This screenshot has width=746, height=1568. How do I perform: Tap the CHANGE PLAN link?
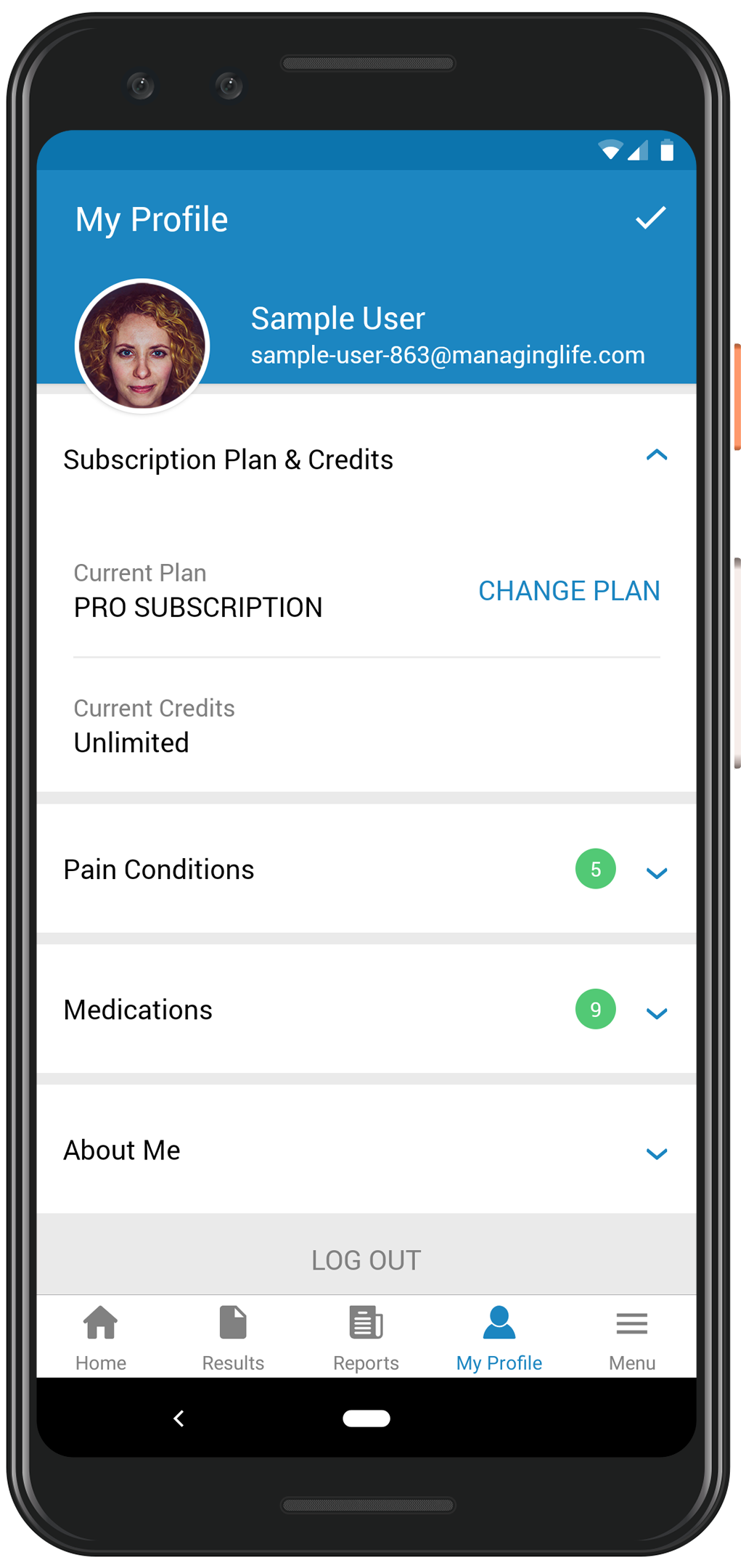pyautogui.click(x=569, y=590)
